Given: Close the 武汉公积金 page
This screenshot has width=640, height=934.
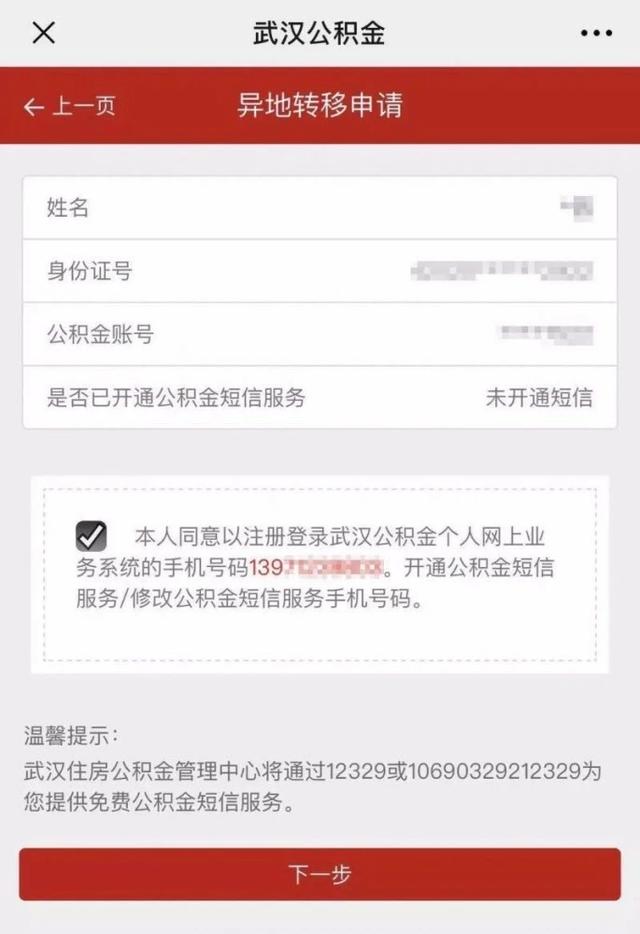Looking at the screenshot, I should (x=43, y=33).
